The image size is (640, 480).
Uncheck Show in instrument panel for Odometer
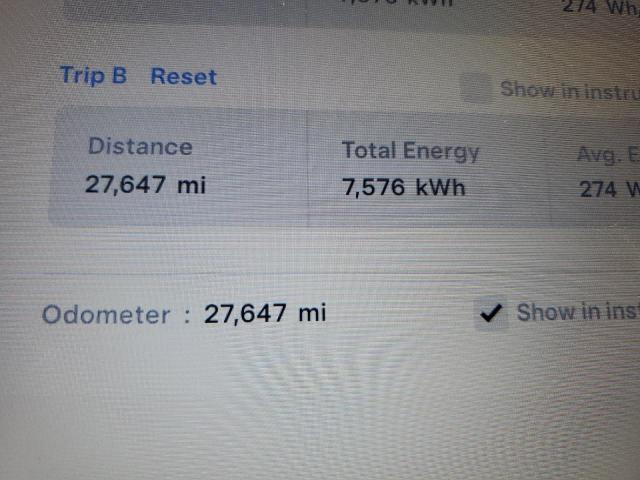pos(491,314)
